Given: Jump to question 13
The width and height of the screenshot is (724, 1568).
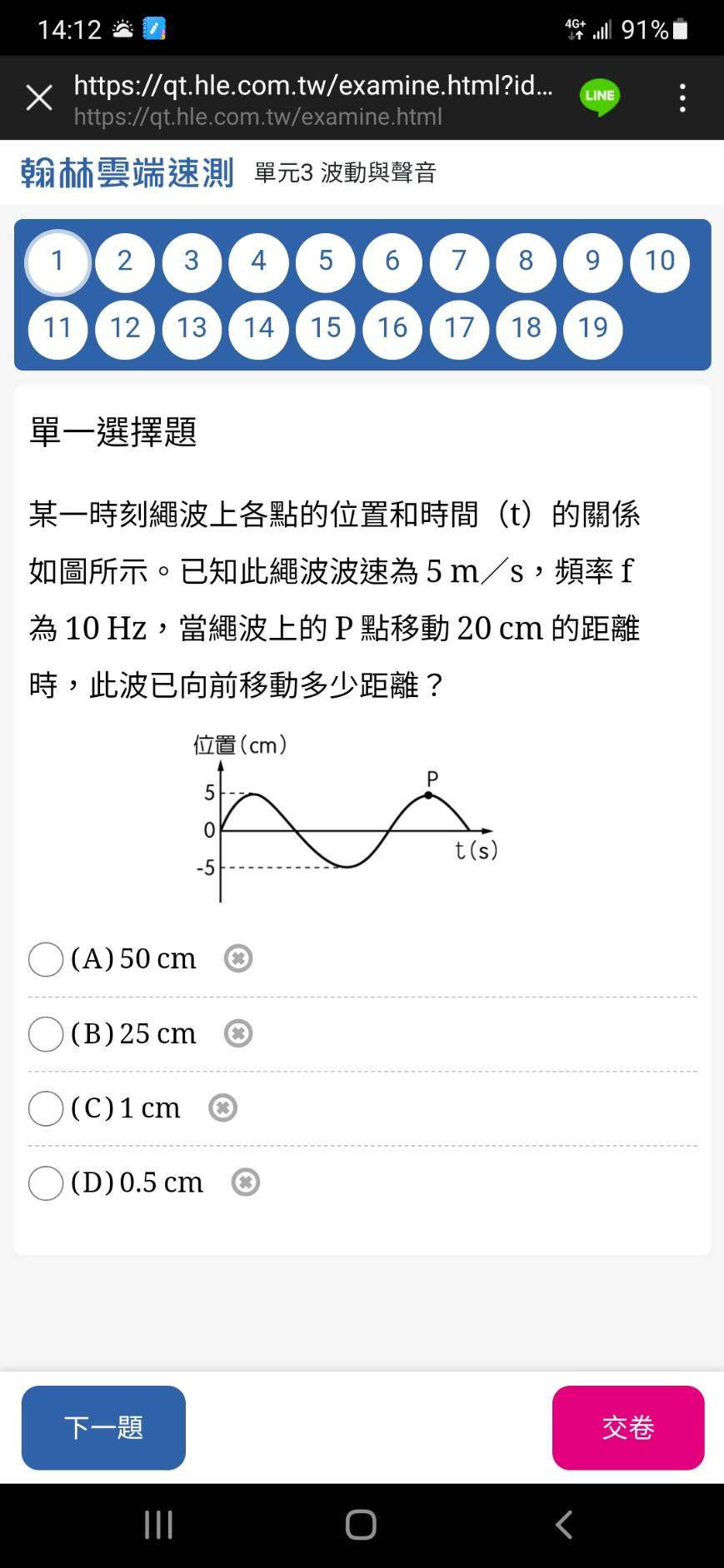Looking at the screenshot, I should (192, 329).
